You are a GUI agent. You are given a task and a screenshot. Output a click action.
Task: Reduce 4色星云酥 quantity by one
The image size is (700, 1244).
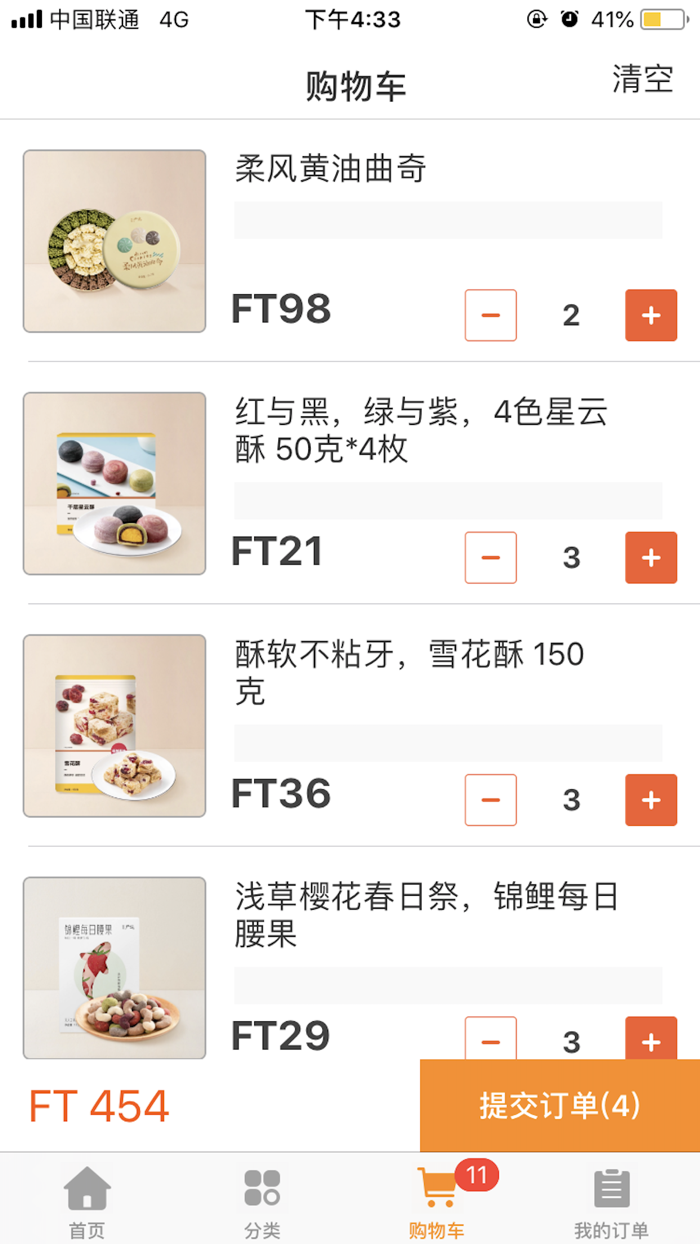coord(491,557)
